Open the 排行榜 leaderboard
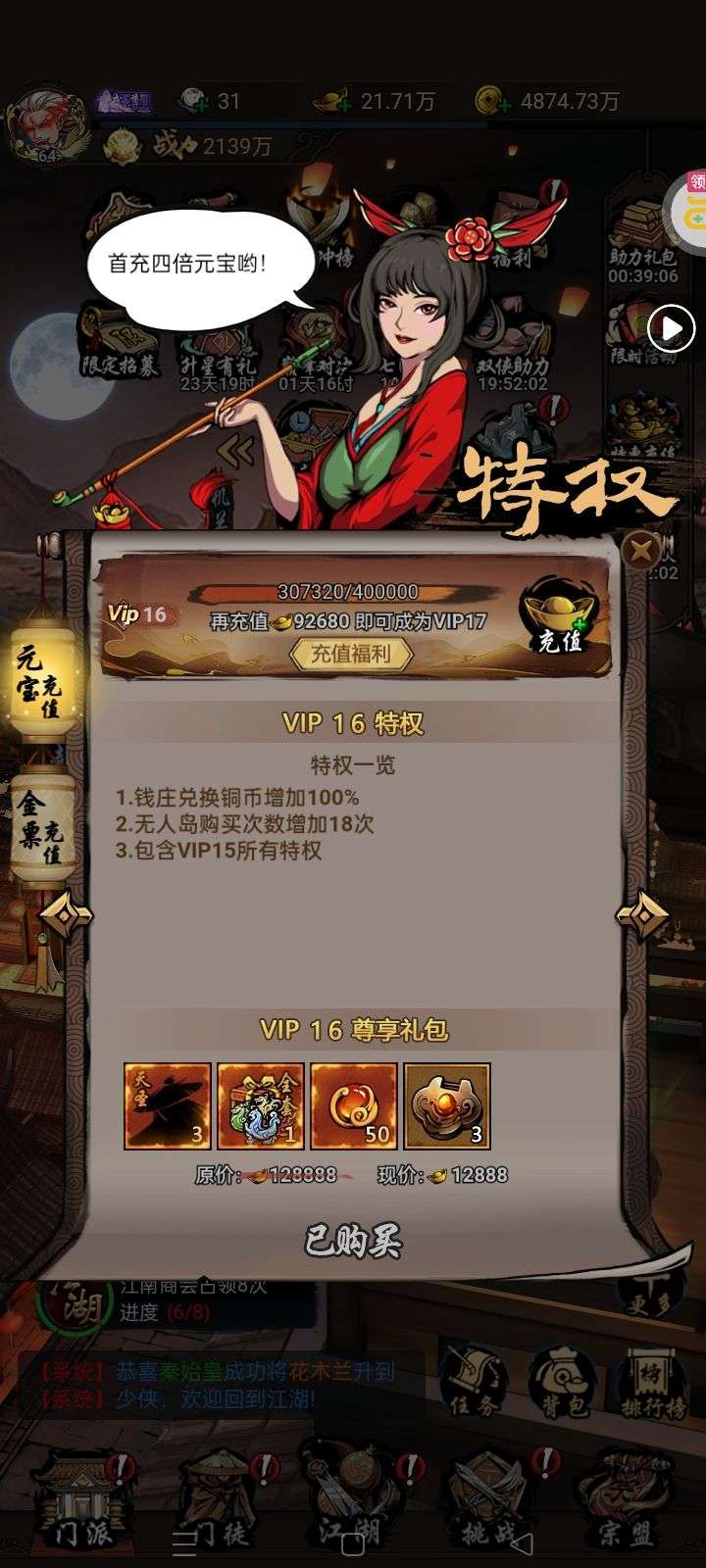This screenshot has height=1568, width=706. point(651,1383)
